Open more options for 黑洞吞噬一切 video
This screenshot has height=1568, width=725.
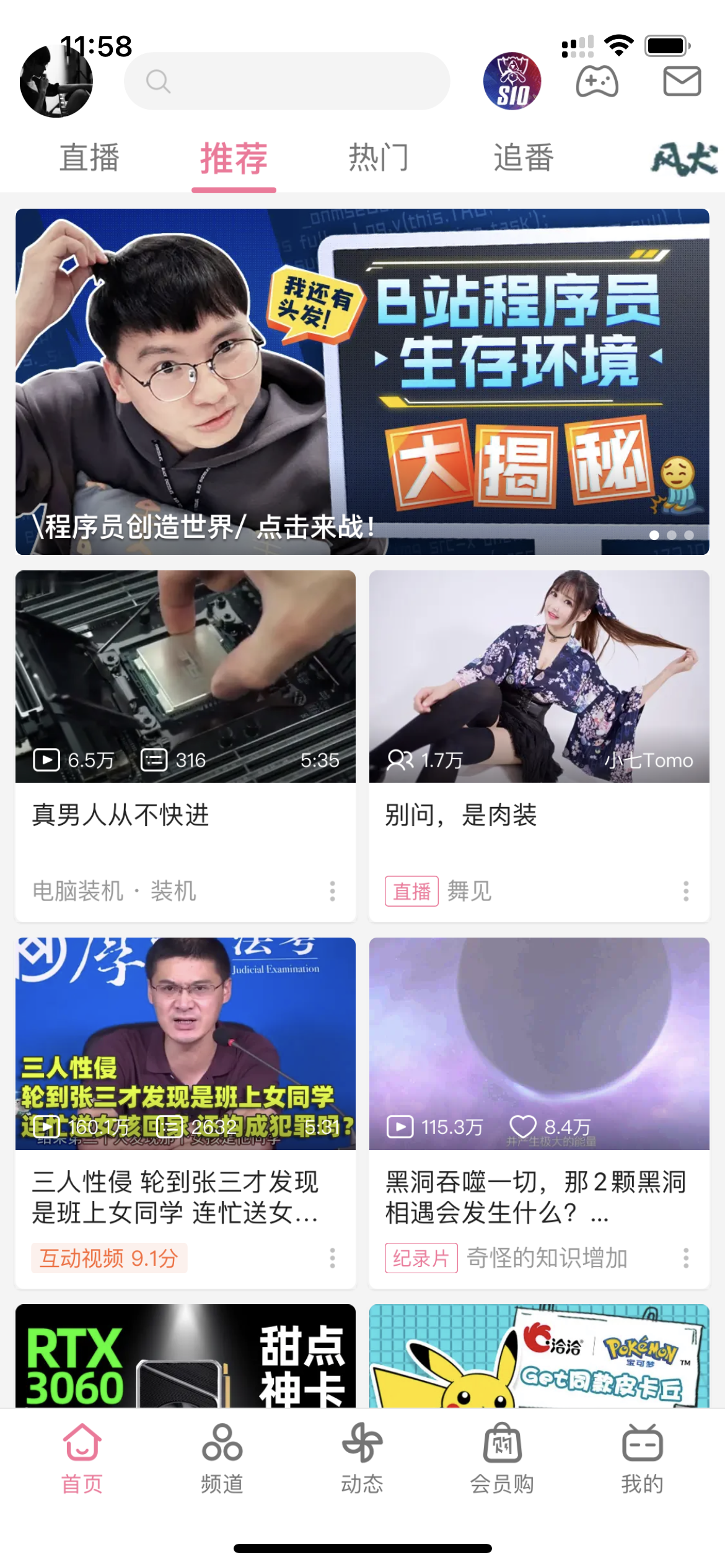tap(686, 1258)
